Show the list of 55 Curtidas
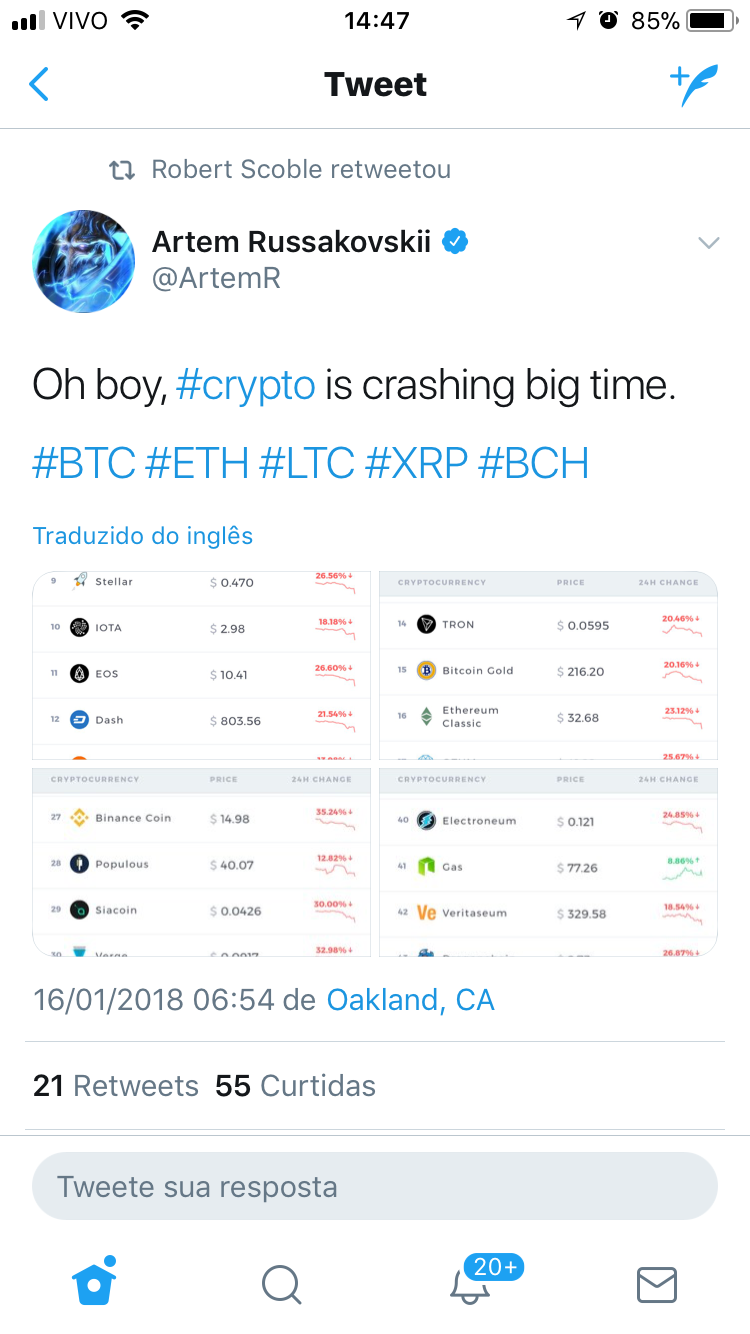750x1334 pixels. pos(296,1086)
